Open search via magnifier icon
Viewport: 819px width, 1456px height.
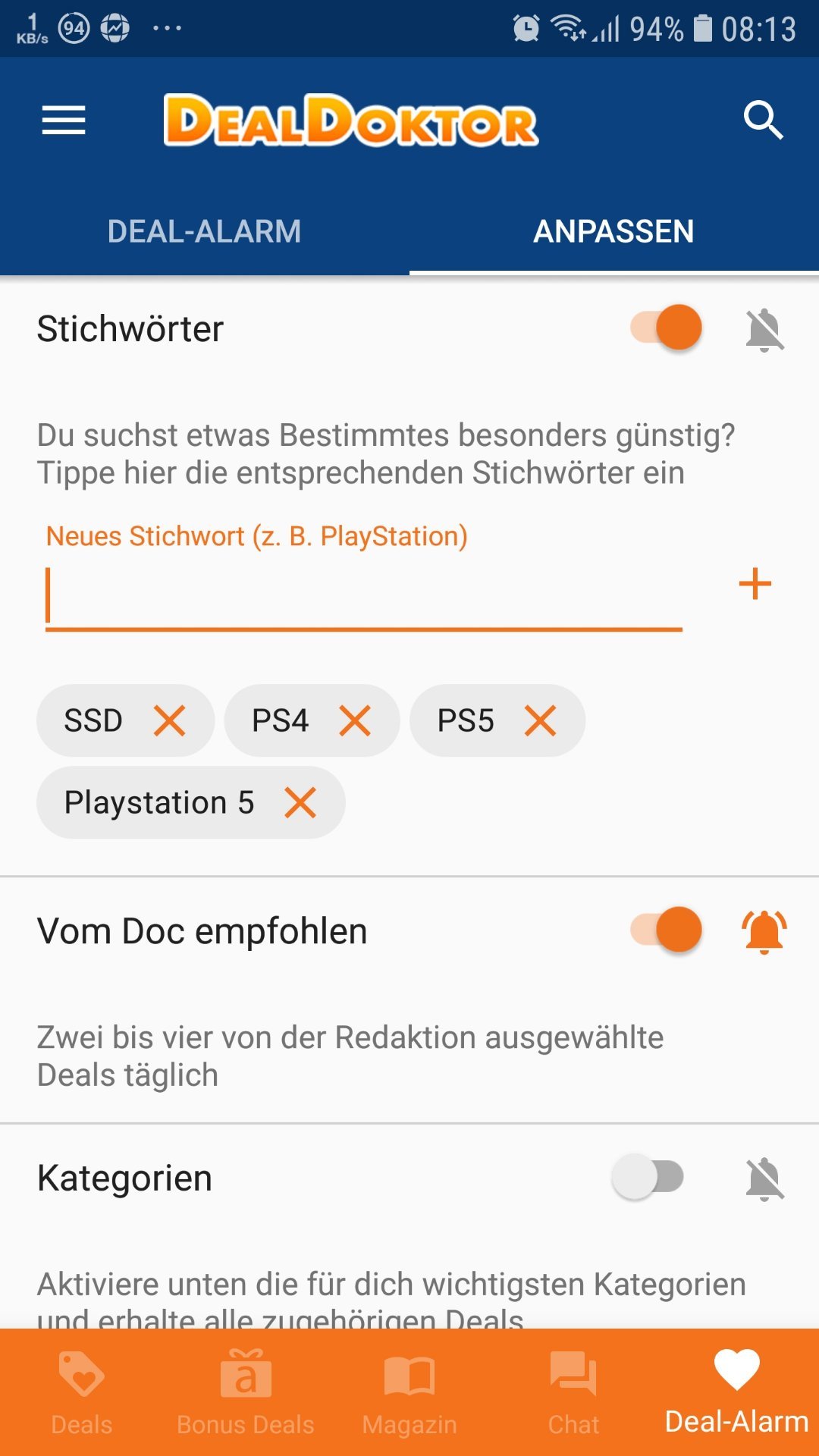[x=763, y=120]
